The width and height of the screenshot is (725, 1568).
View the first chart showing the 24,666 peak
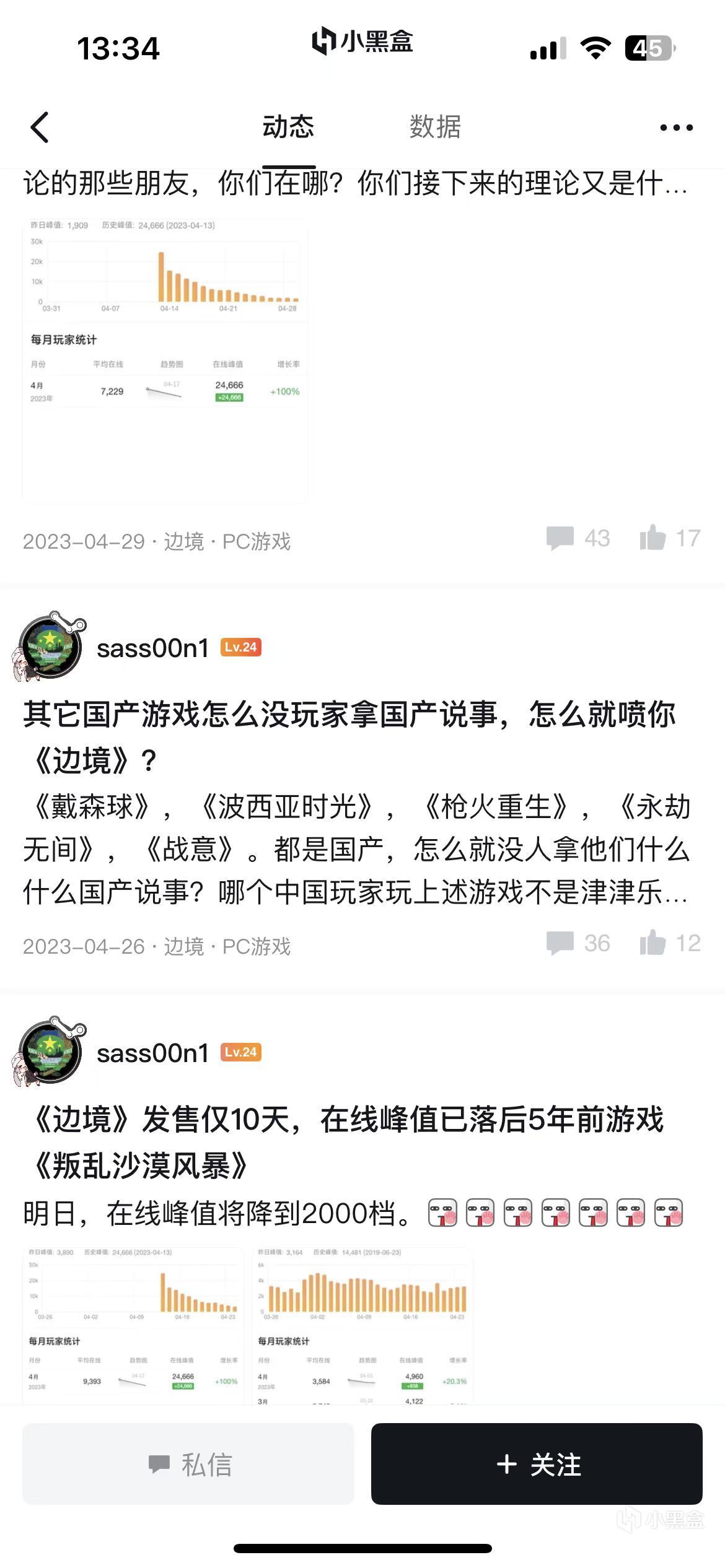(133, 1324)
